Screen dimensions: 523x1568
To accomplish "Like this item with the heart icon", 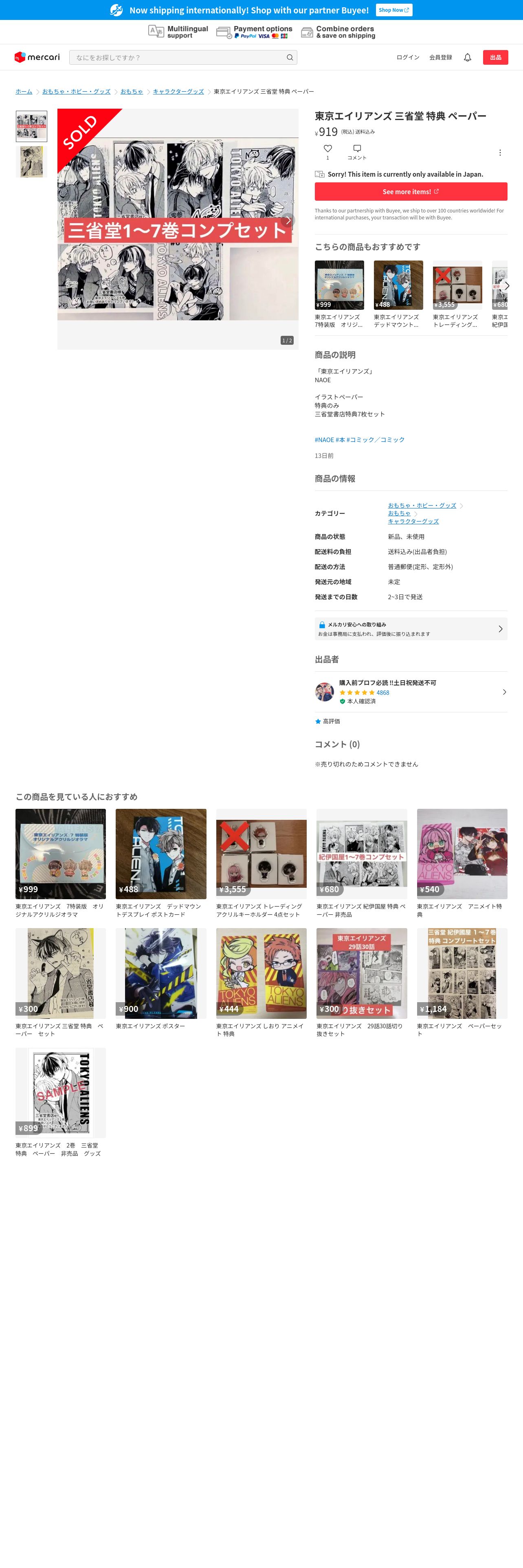I will 327,149.
